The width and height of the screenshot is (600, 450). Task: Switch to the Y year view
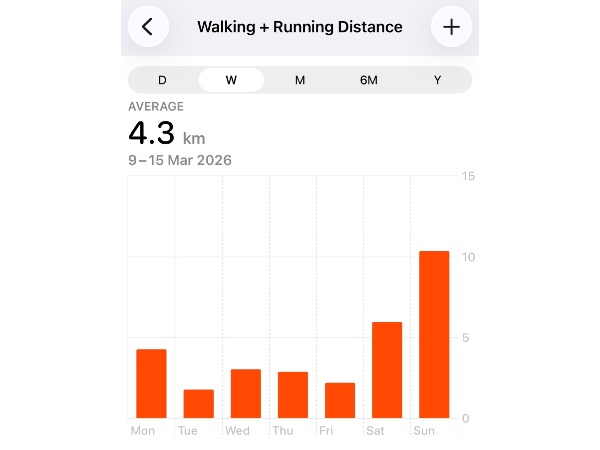click(437, 80)
